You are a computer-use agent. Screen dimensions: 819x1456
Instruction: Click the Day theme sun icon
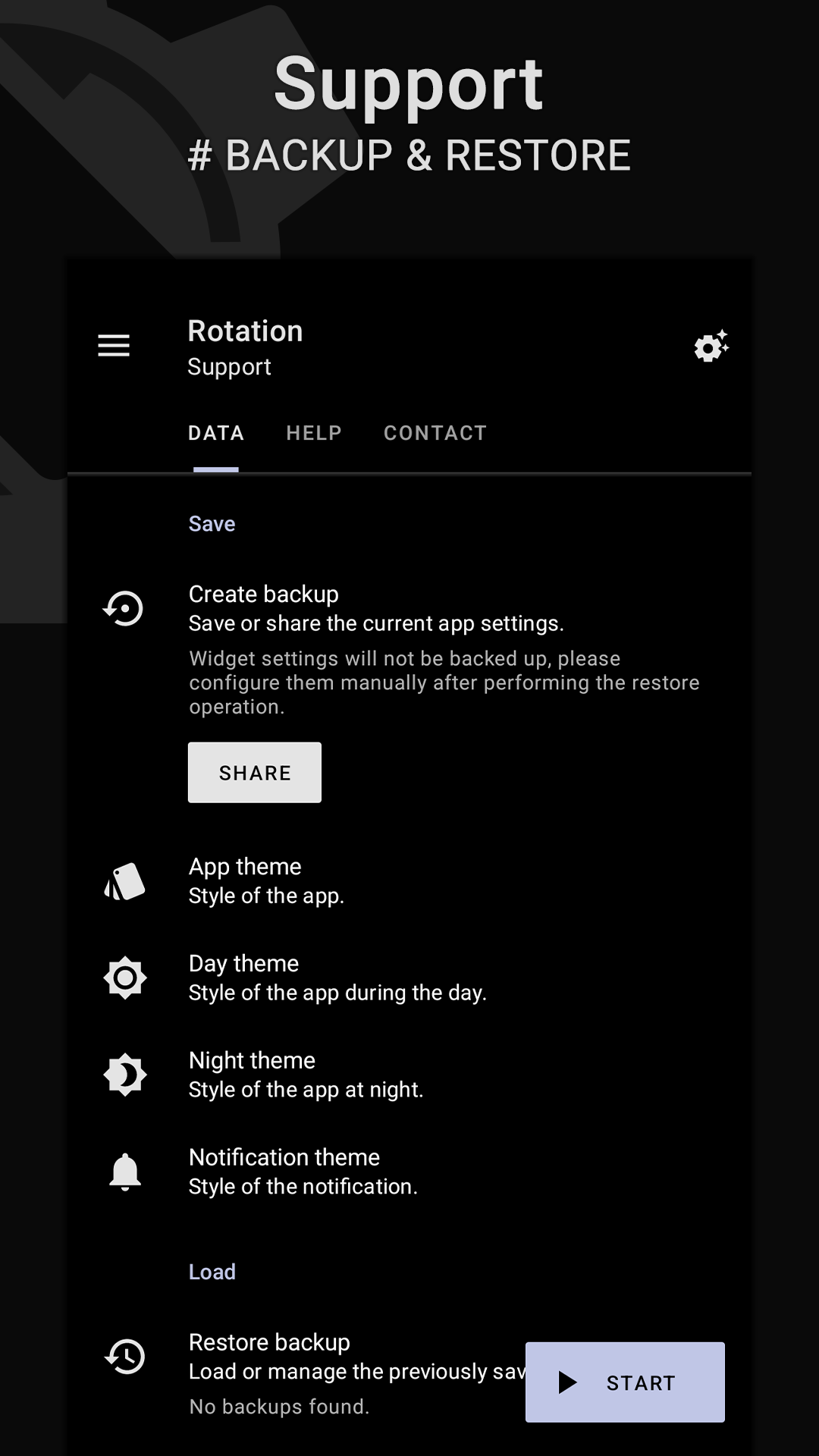point(125,976)
